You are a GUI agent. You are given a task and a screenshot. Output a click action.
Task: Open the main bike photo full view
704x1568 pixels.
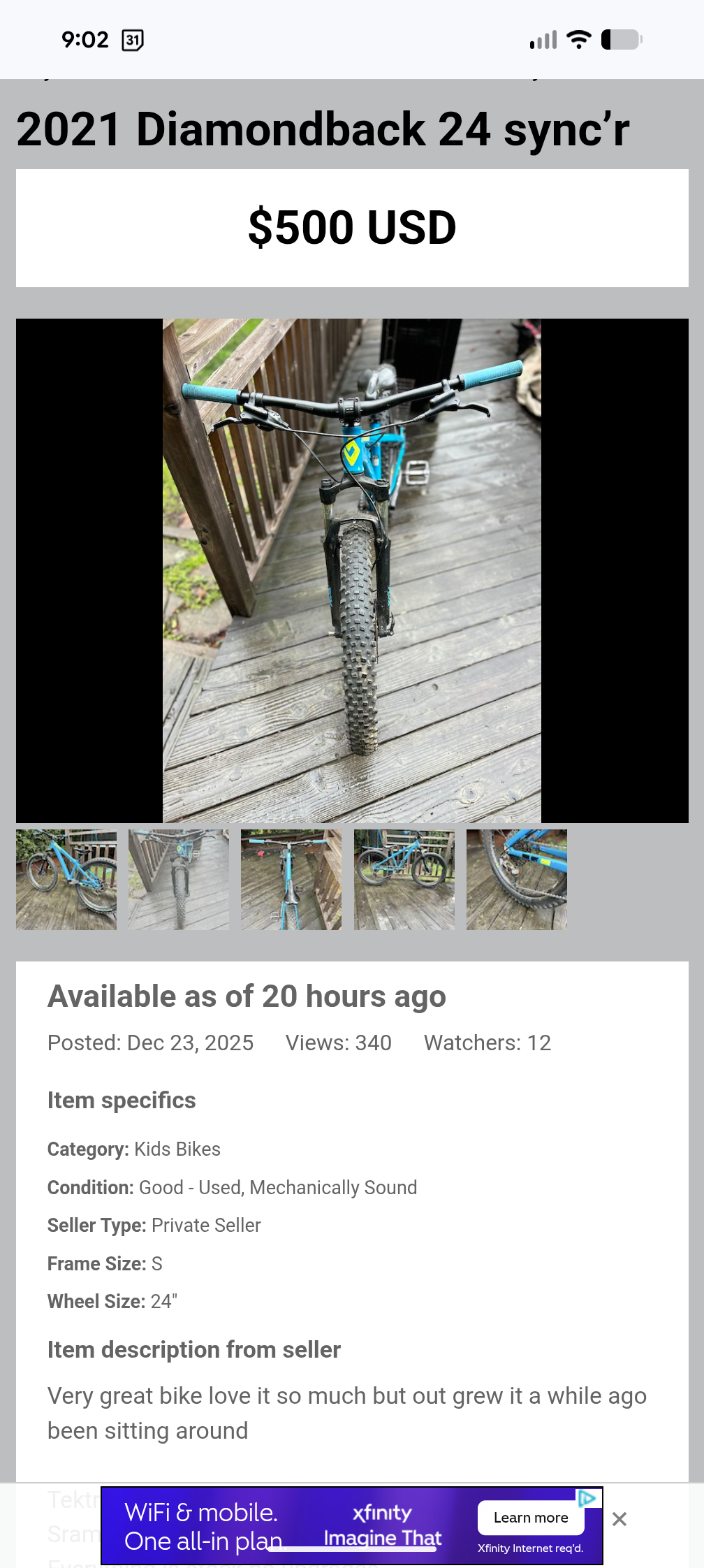[352, 570]
